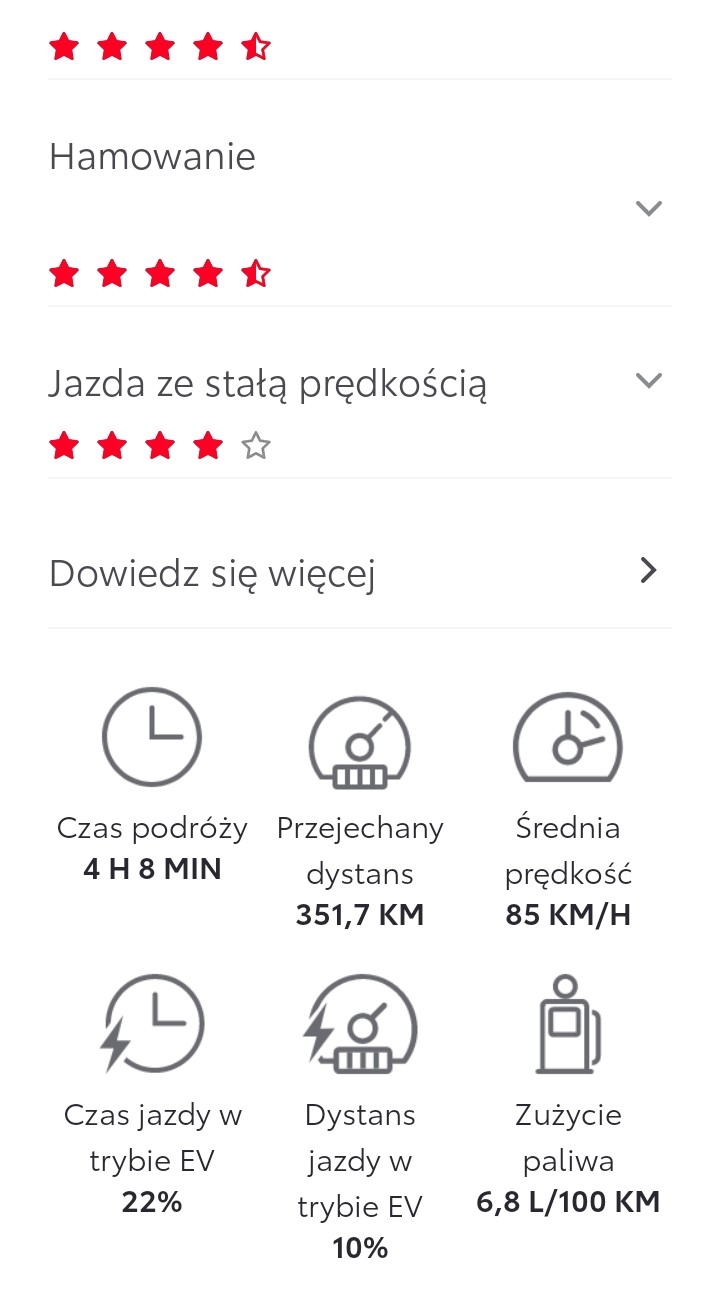
Task: Click the Czas podróży clock icon
Action: point(151,735)
